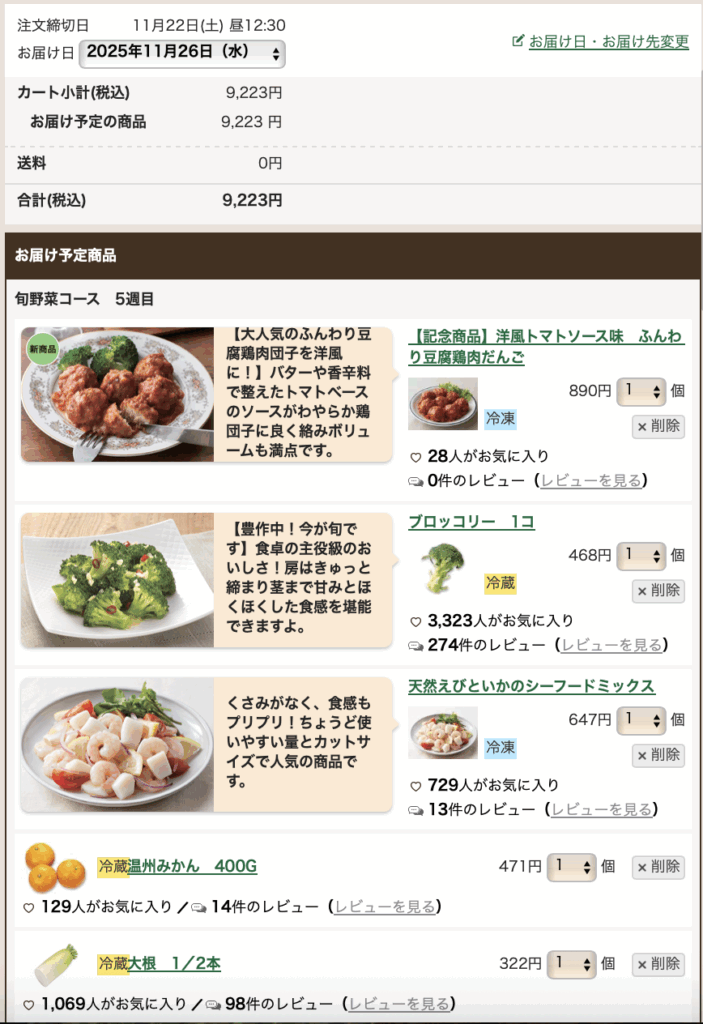Delete the seafood mix from cart

[x=658, y=754]
